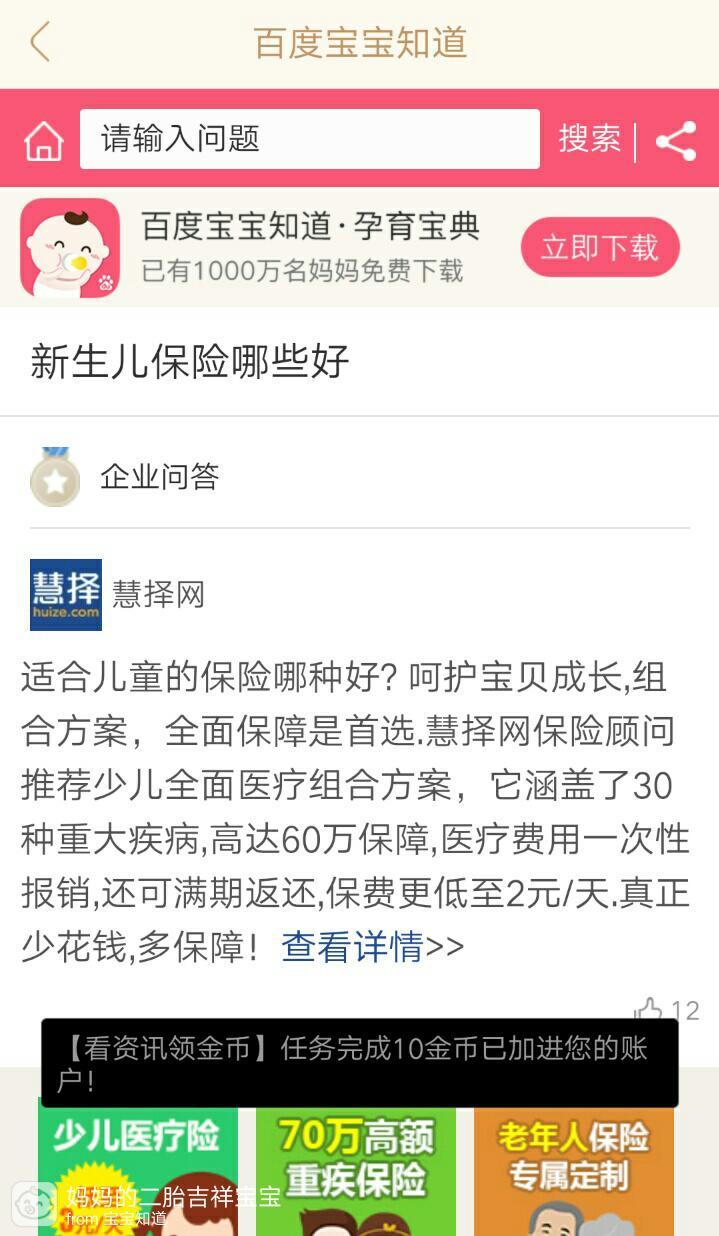Go back using the top-left arrow
Image resolution: width=719 pixels, height=1236 pixels.
[40, 43]
